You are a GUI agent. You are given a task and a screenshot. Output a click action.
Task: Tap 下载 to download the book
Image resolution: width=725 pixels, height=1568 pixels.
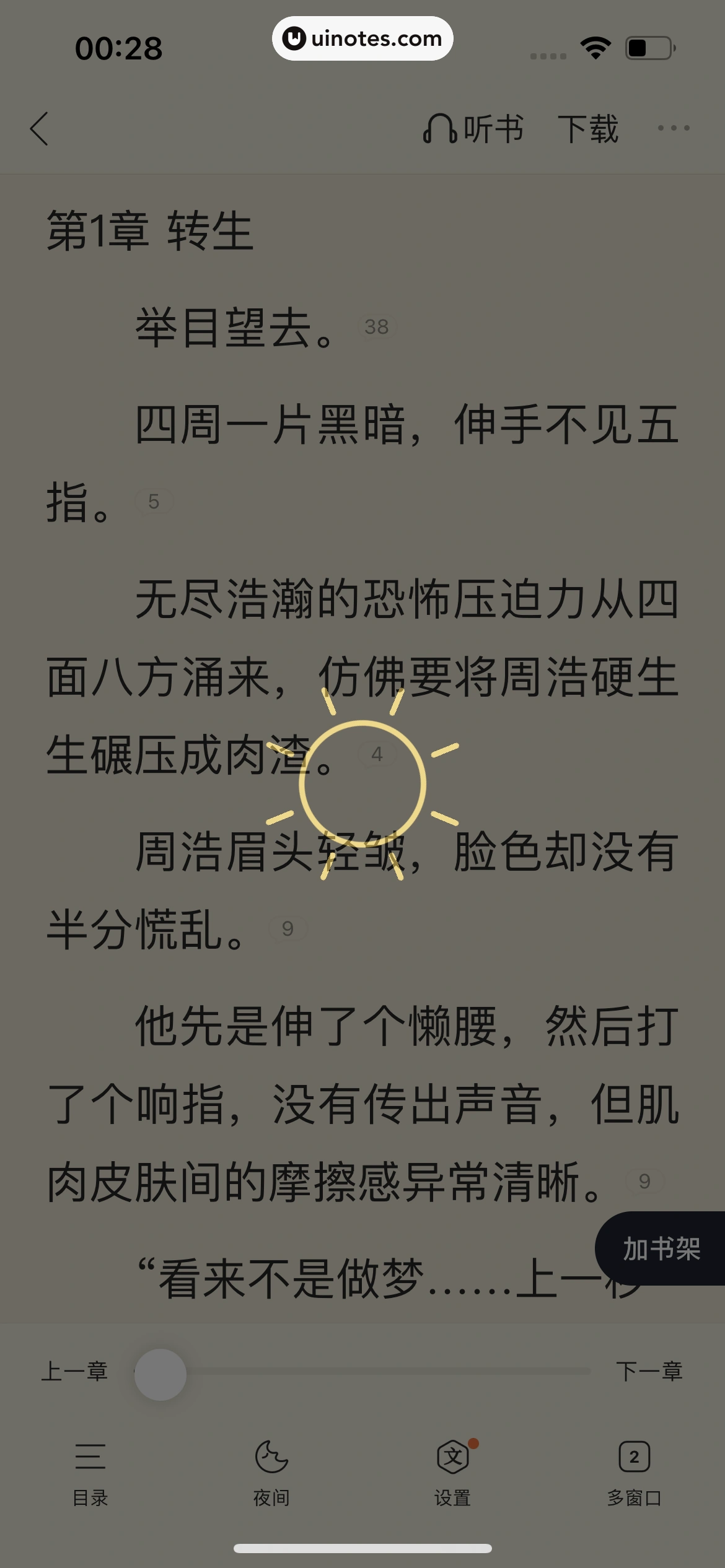tap(587, 129)
